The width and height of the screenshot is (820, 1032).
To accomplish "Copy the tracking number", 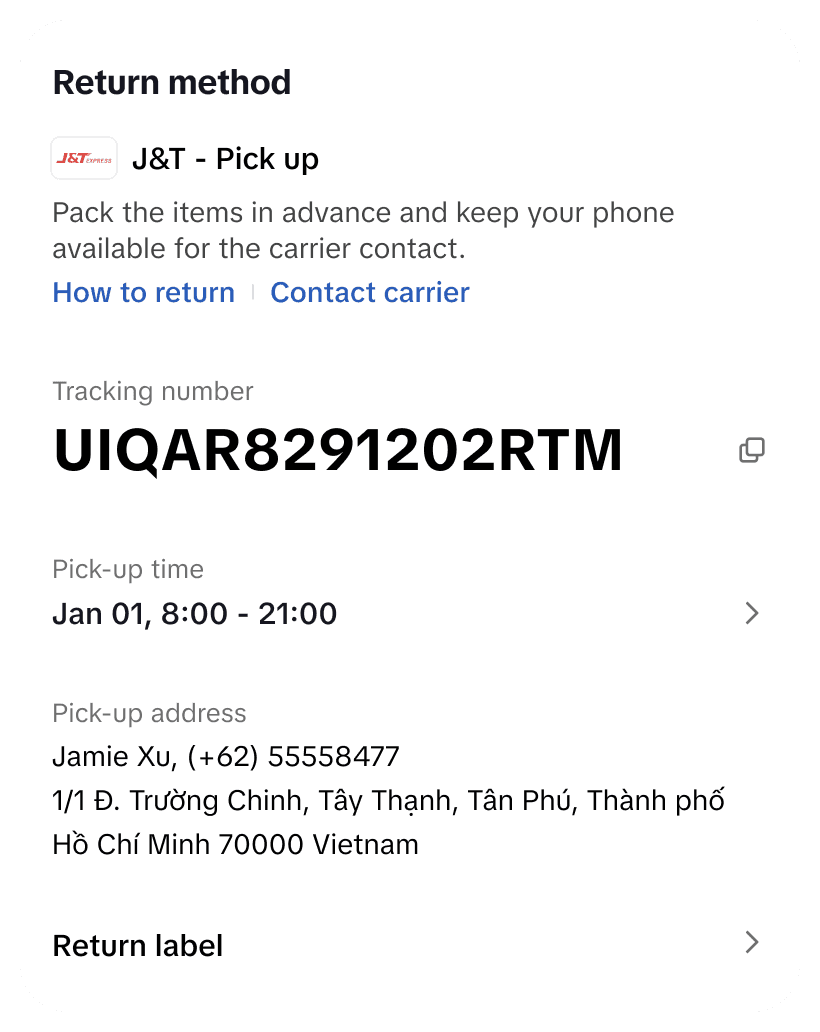I will (752, 450).
